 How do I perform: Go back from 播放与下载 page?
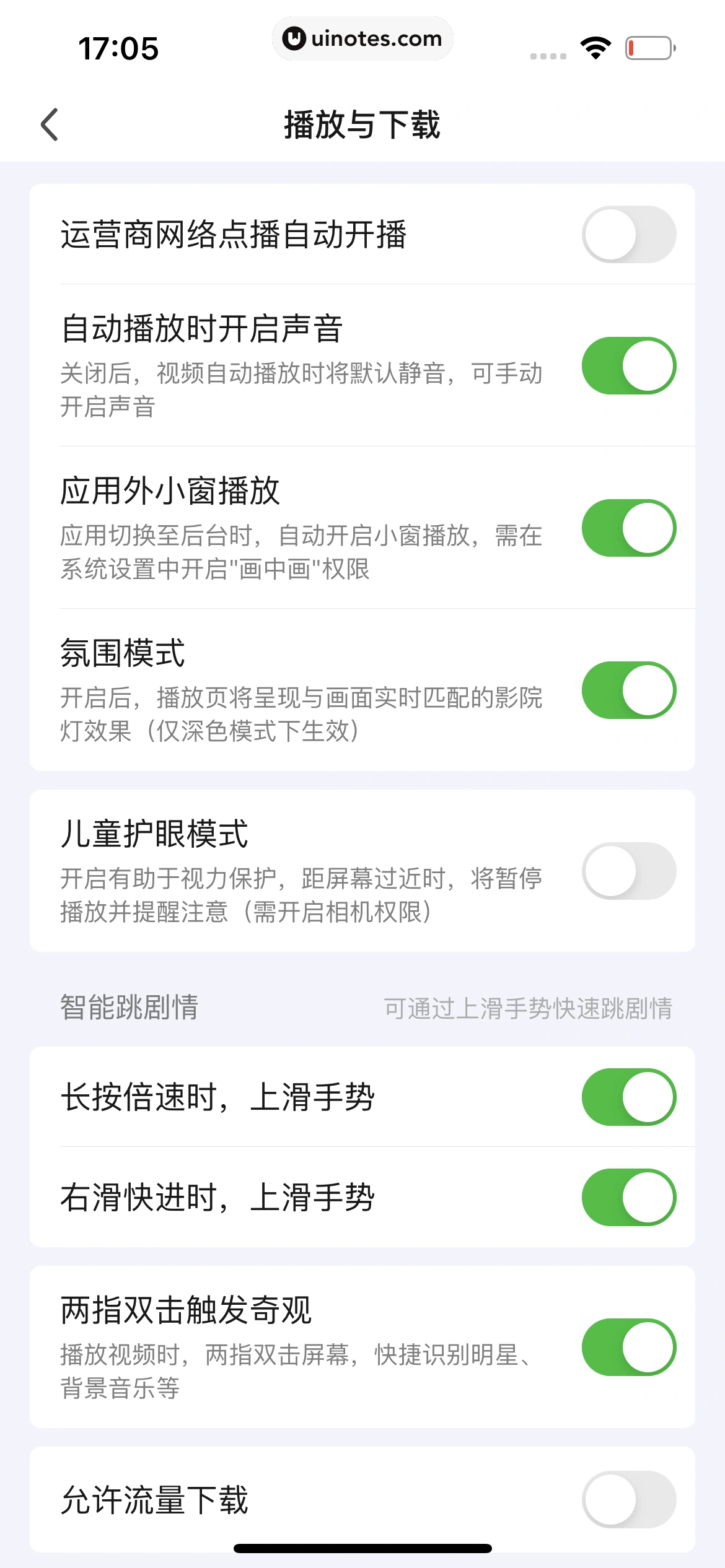click(50, 124)
